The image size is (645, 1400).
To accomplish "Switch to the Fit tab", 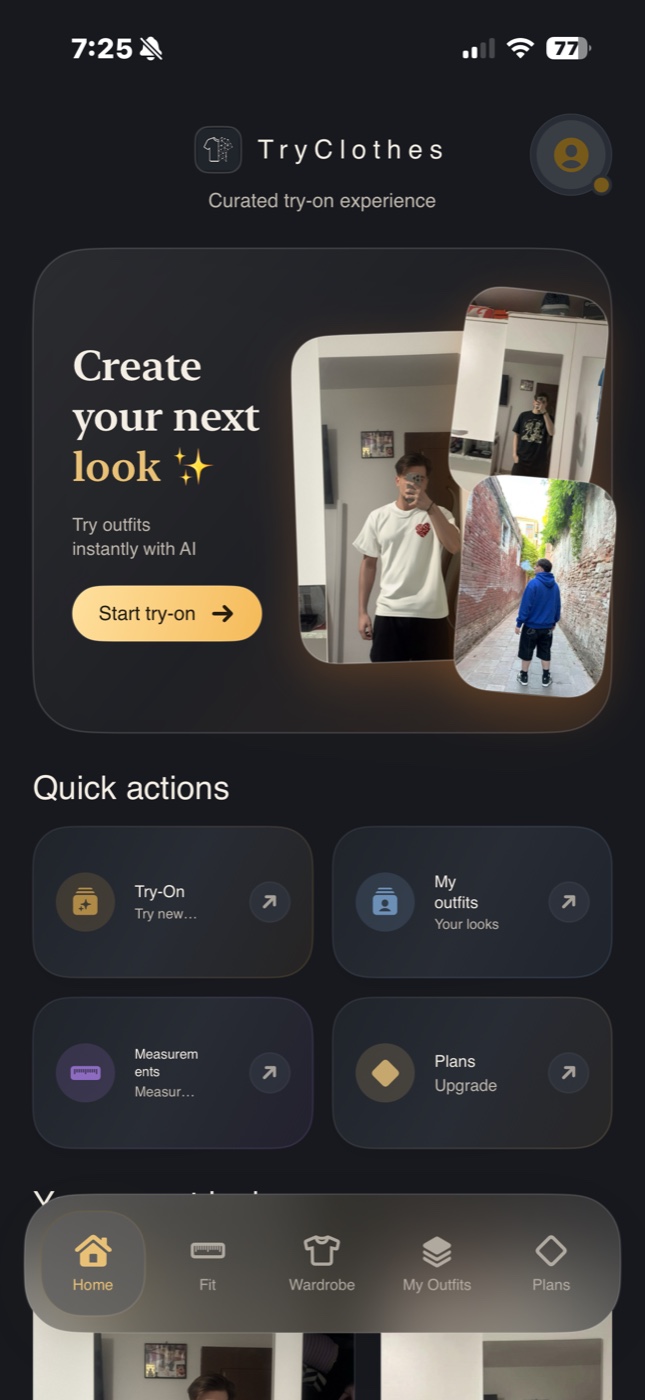I will coord(207,1263).
